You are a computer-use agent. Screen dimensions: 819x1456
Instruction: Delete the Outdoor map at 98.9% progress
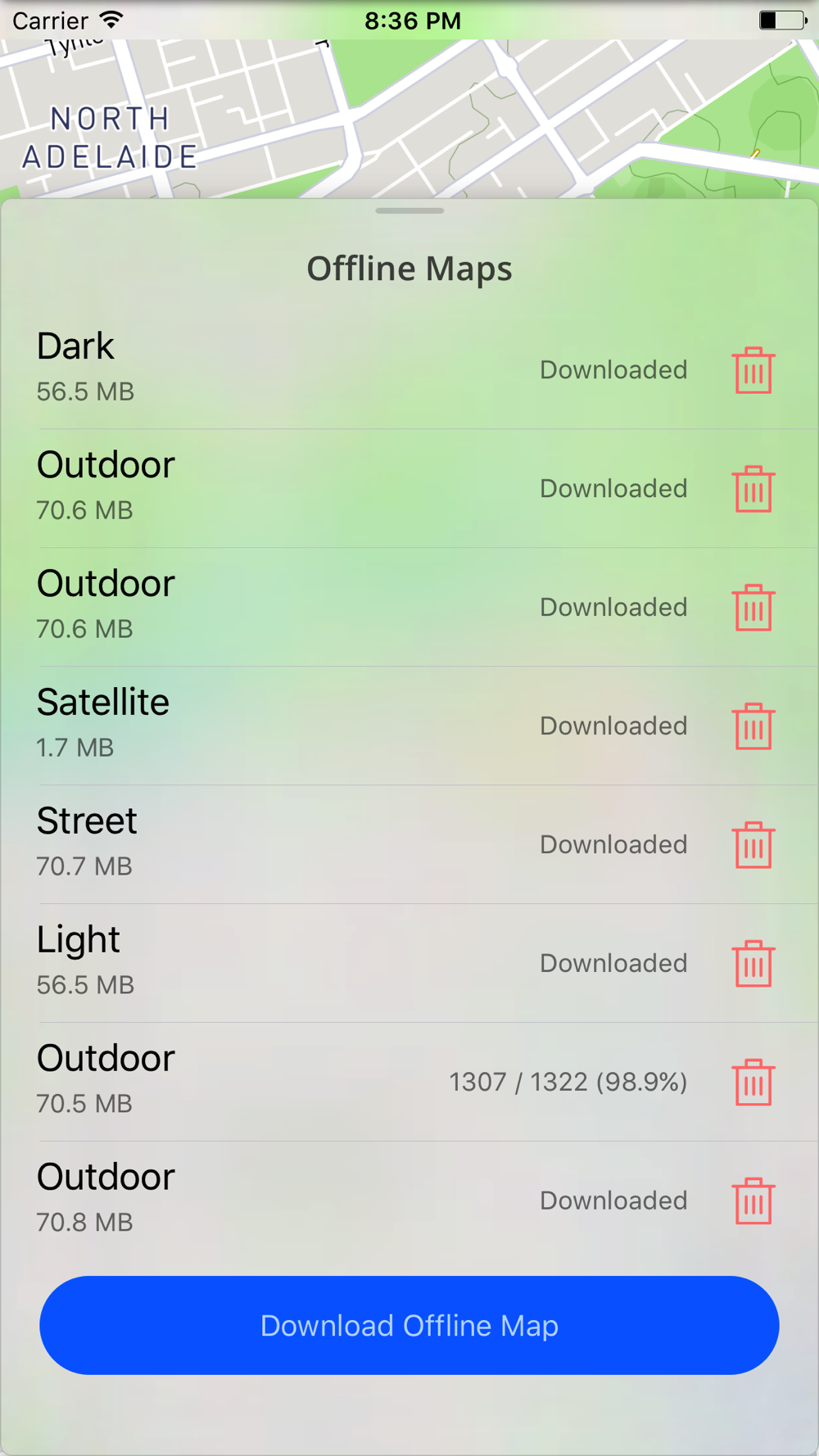[753, 1083]
